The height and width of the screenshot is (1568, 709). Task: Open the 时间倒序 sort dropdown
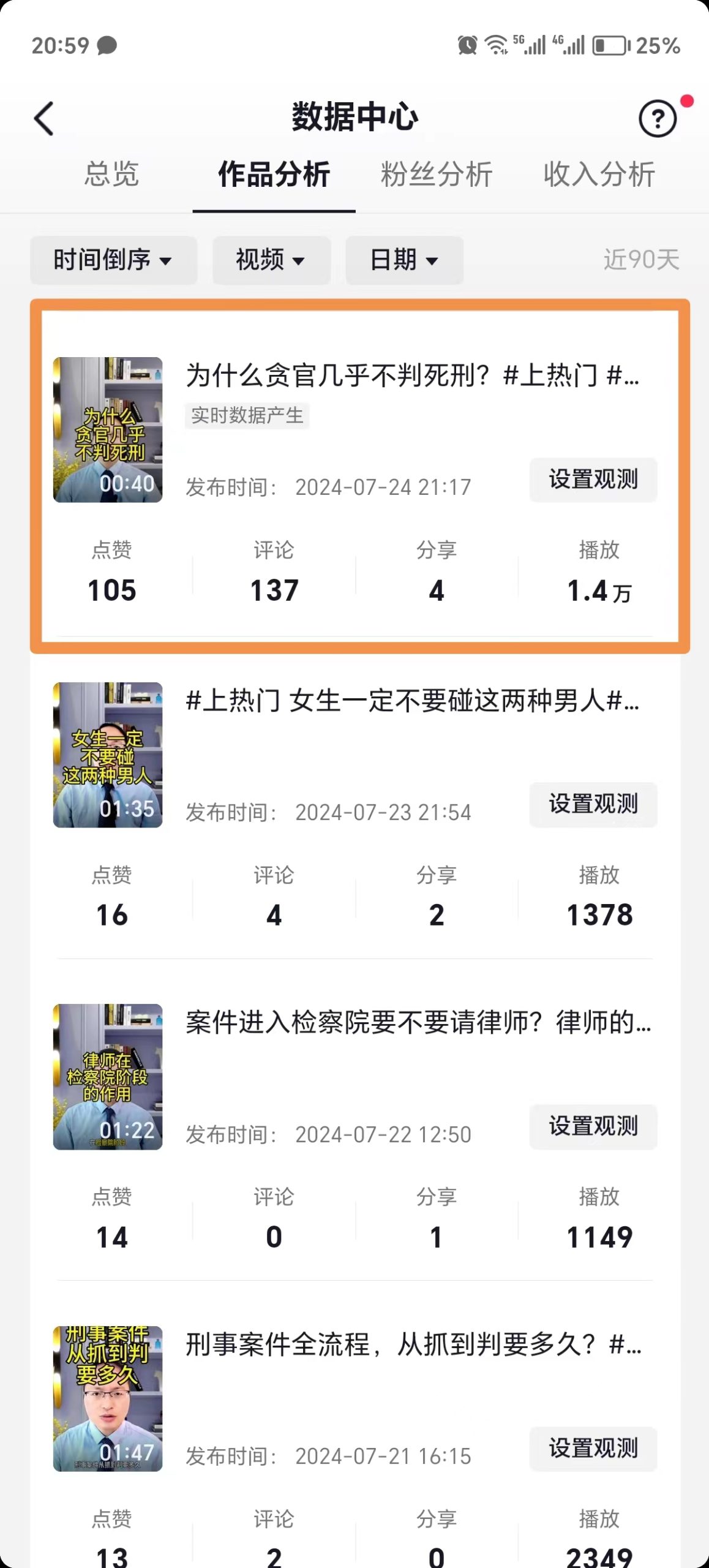113,260
